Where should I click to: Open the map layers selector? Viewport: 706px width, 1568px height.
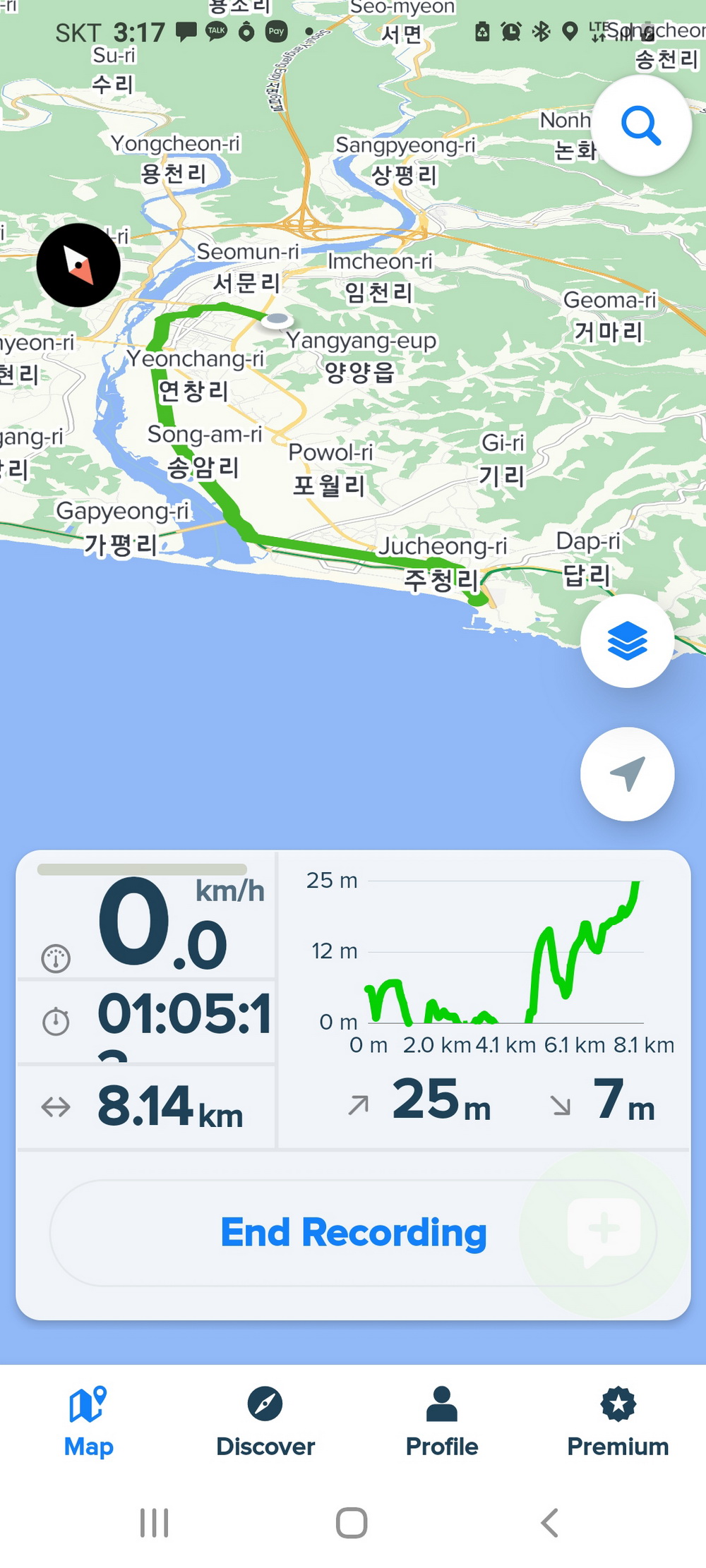point(627,641)
